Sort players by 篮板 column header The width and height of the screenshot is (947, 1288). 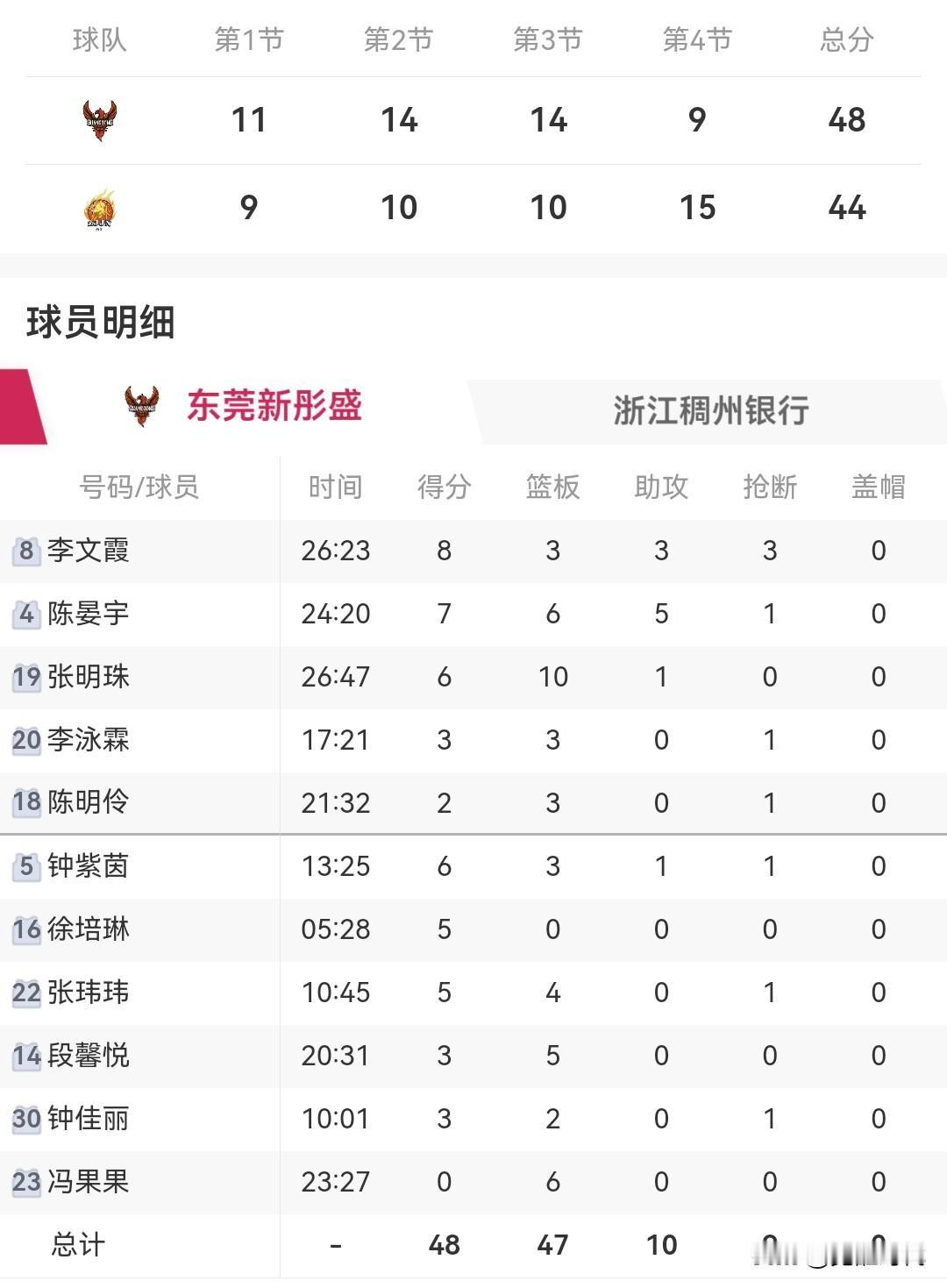552,487
